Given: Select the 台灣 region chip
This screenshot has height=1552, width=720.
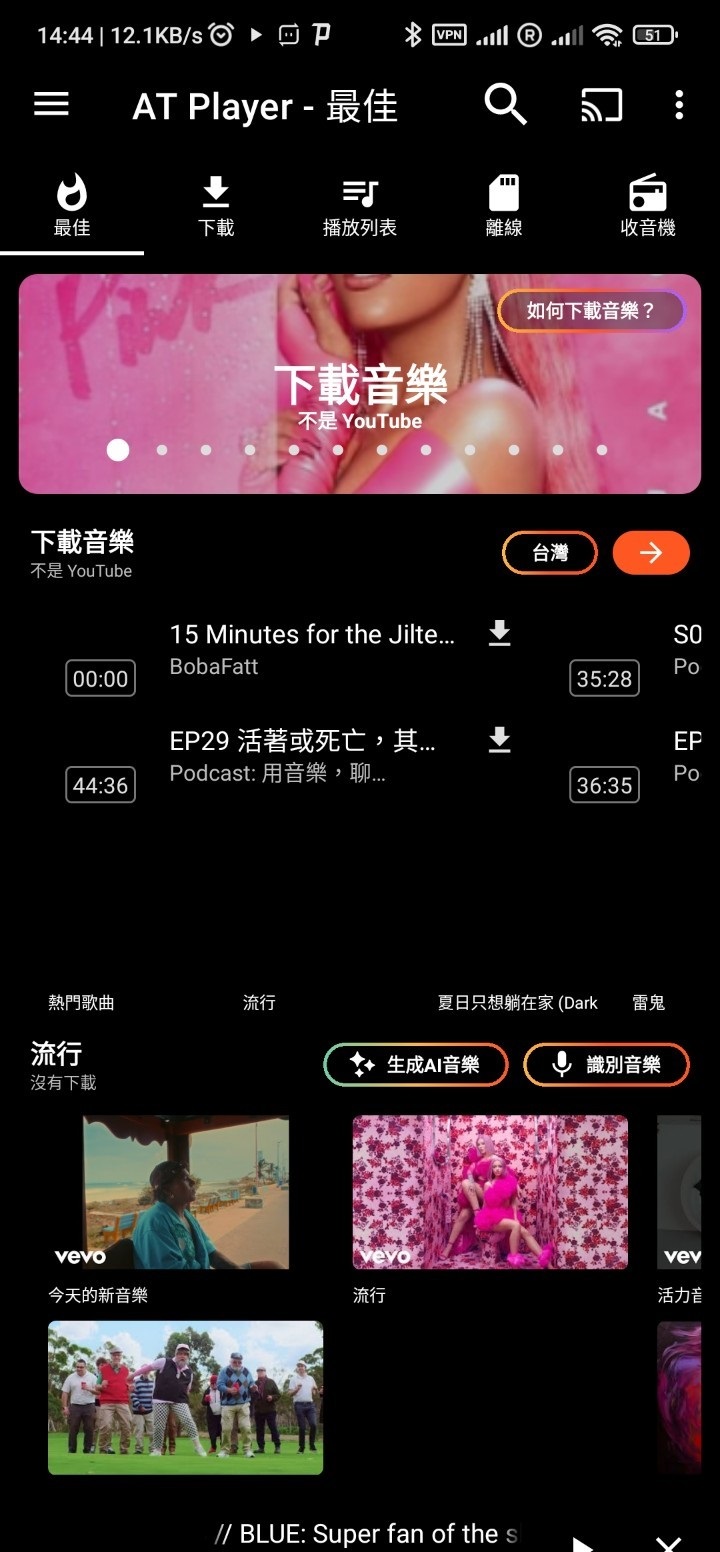Looking at the screenshot, I should point(549,553).
